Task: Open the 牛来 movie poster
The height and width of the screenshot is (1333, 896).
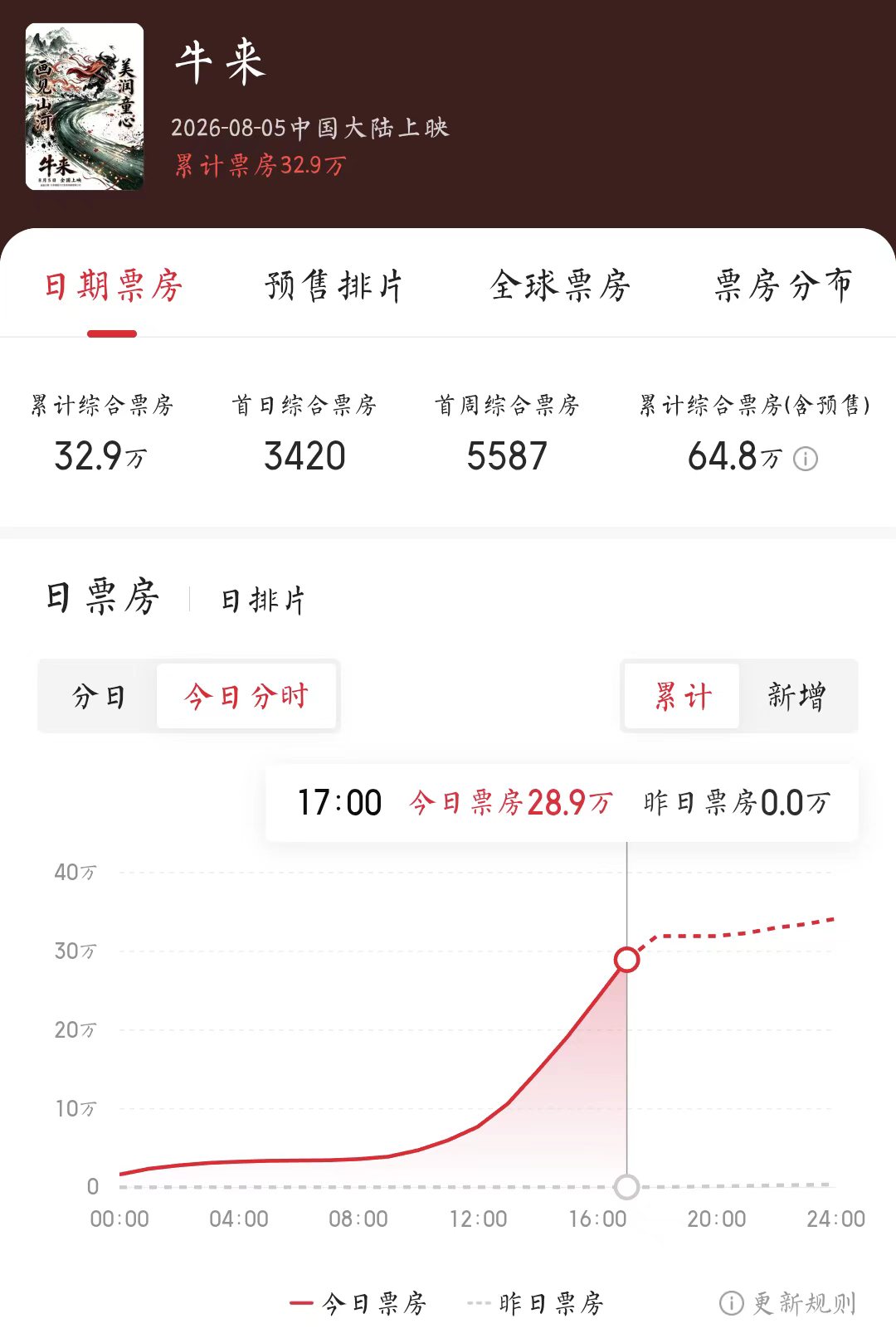Action: coord(85,107)
